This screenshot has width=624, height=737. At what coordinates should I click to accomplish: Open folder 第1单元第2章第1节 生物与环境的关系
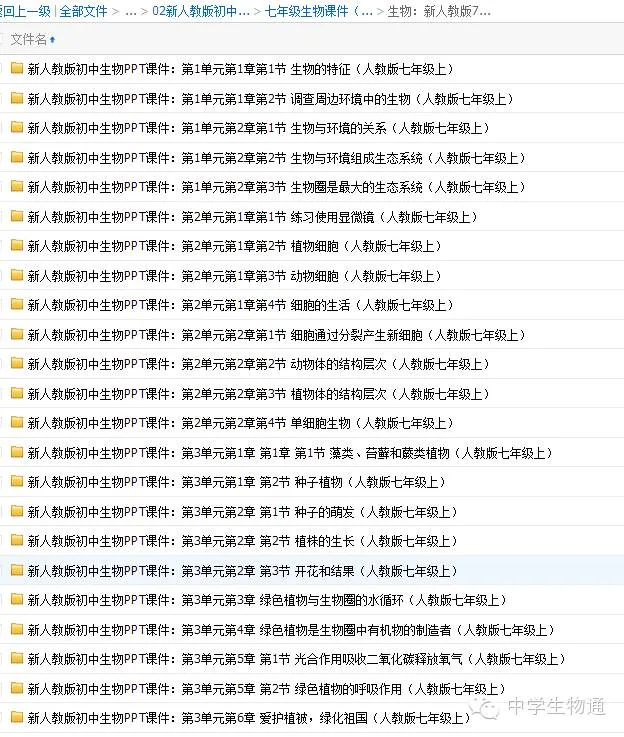(x=258, y=128)
